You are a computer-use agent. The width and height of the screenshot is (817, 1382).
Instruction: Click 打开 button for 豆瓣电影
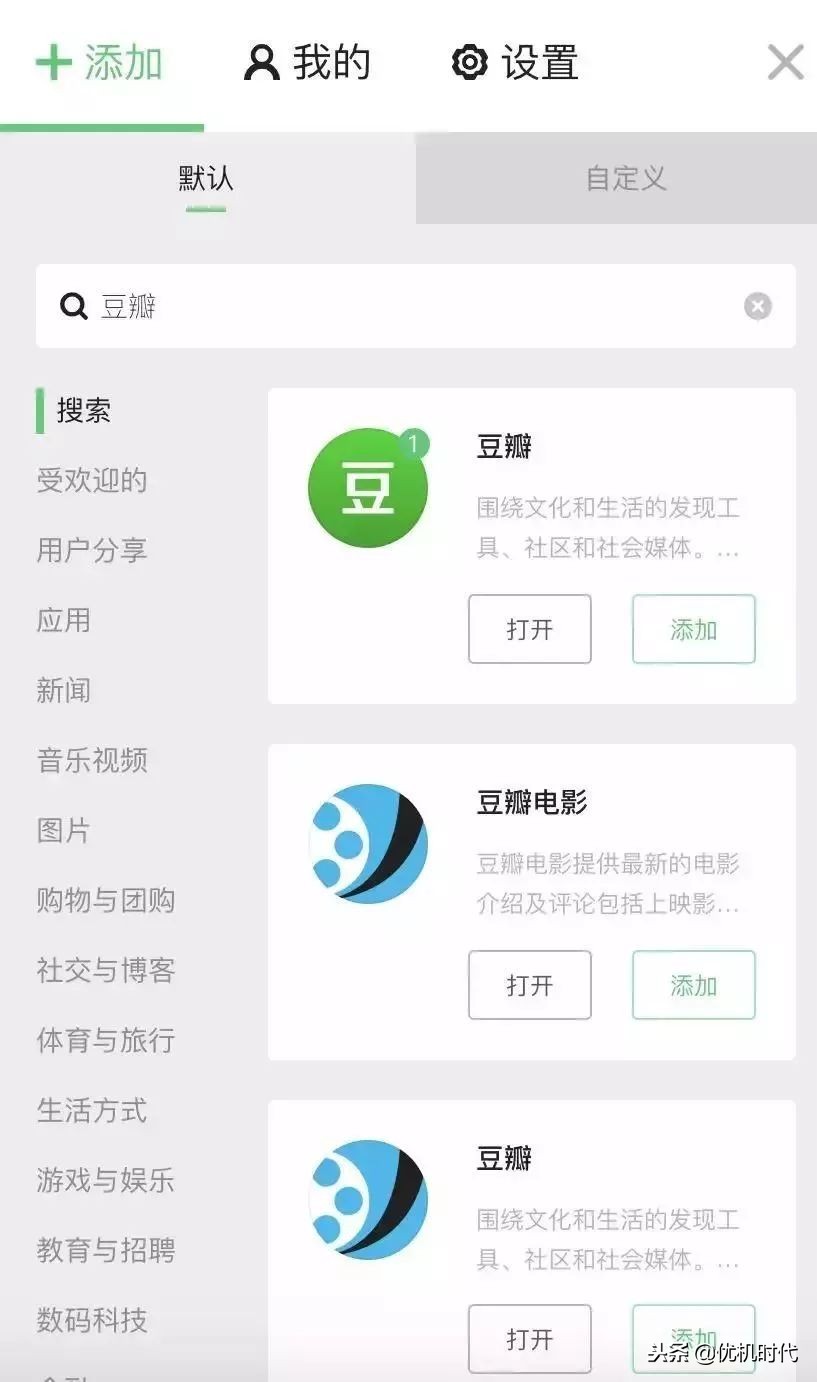[x=530, y=985]
